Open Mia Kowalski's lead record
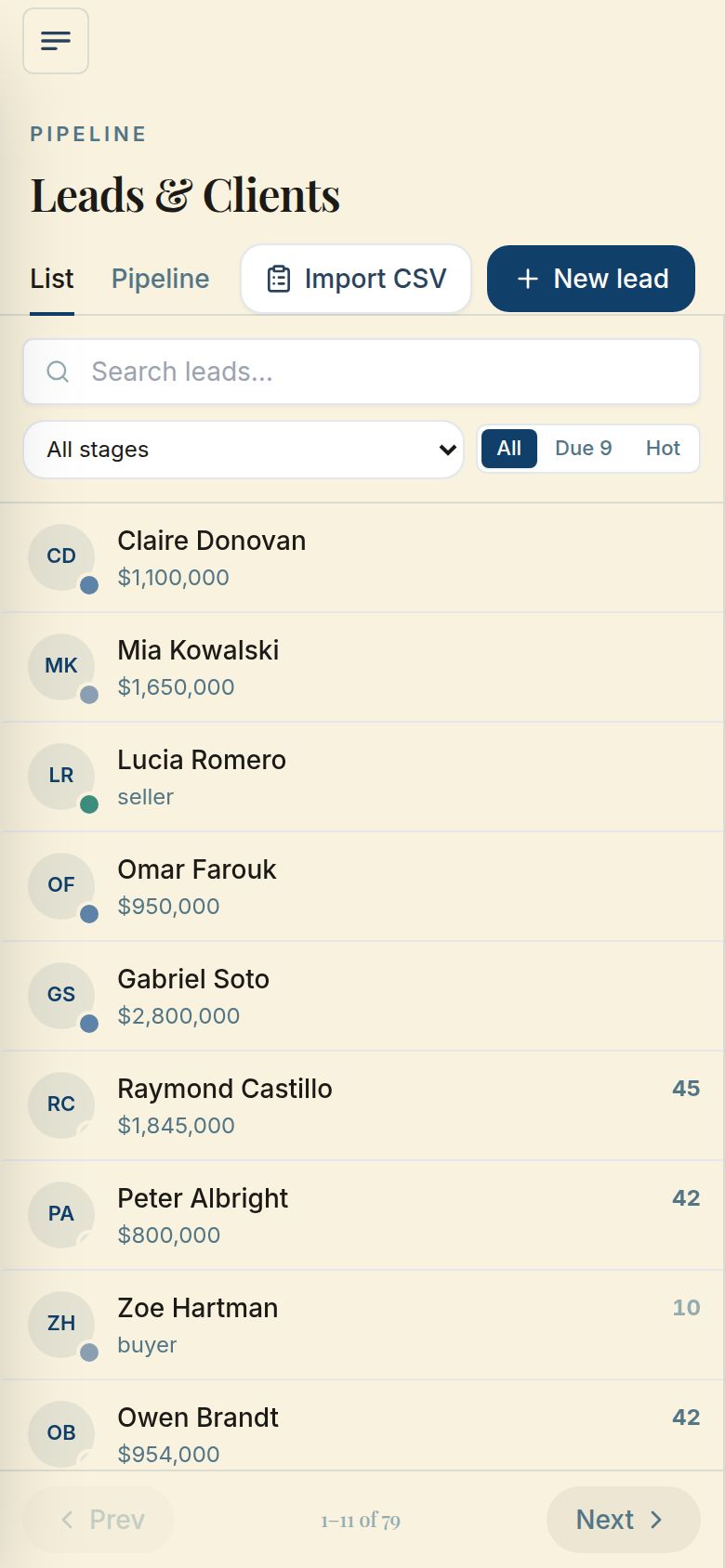The image size is (725, 1568). tap(362, 668)
